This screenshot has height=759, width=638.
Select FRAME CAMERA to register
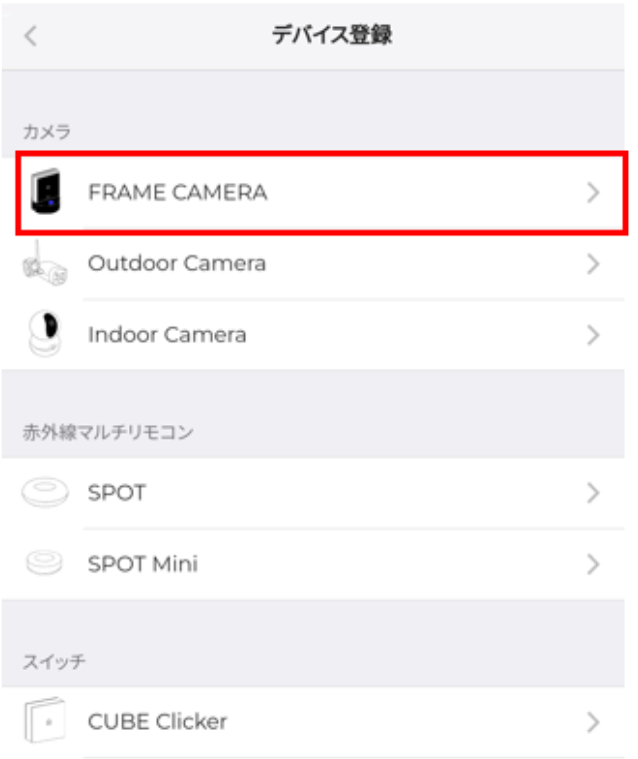(320, 193)
